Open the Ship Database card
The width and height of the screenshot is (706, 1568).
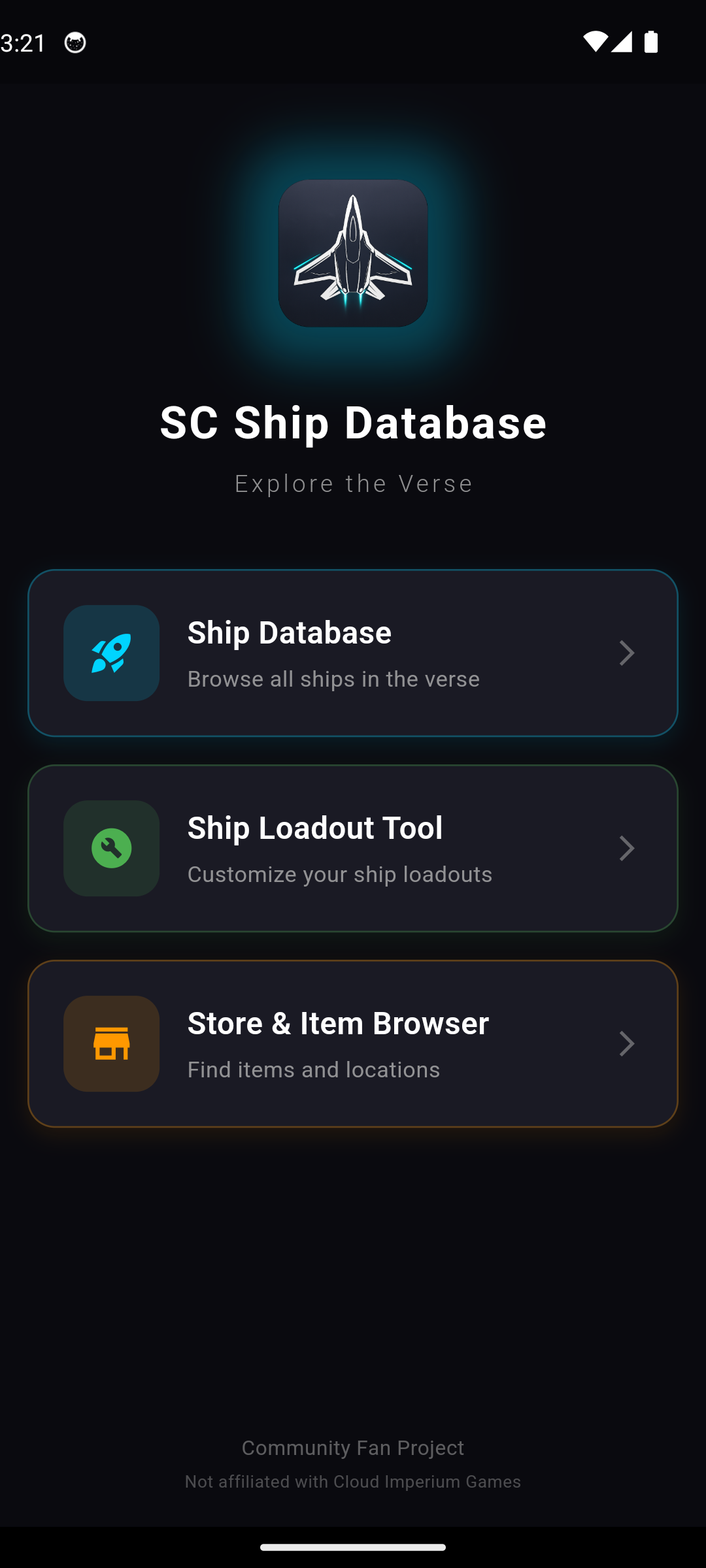click(x=353, y=653)
